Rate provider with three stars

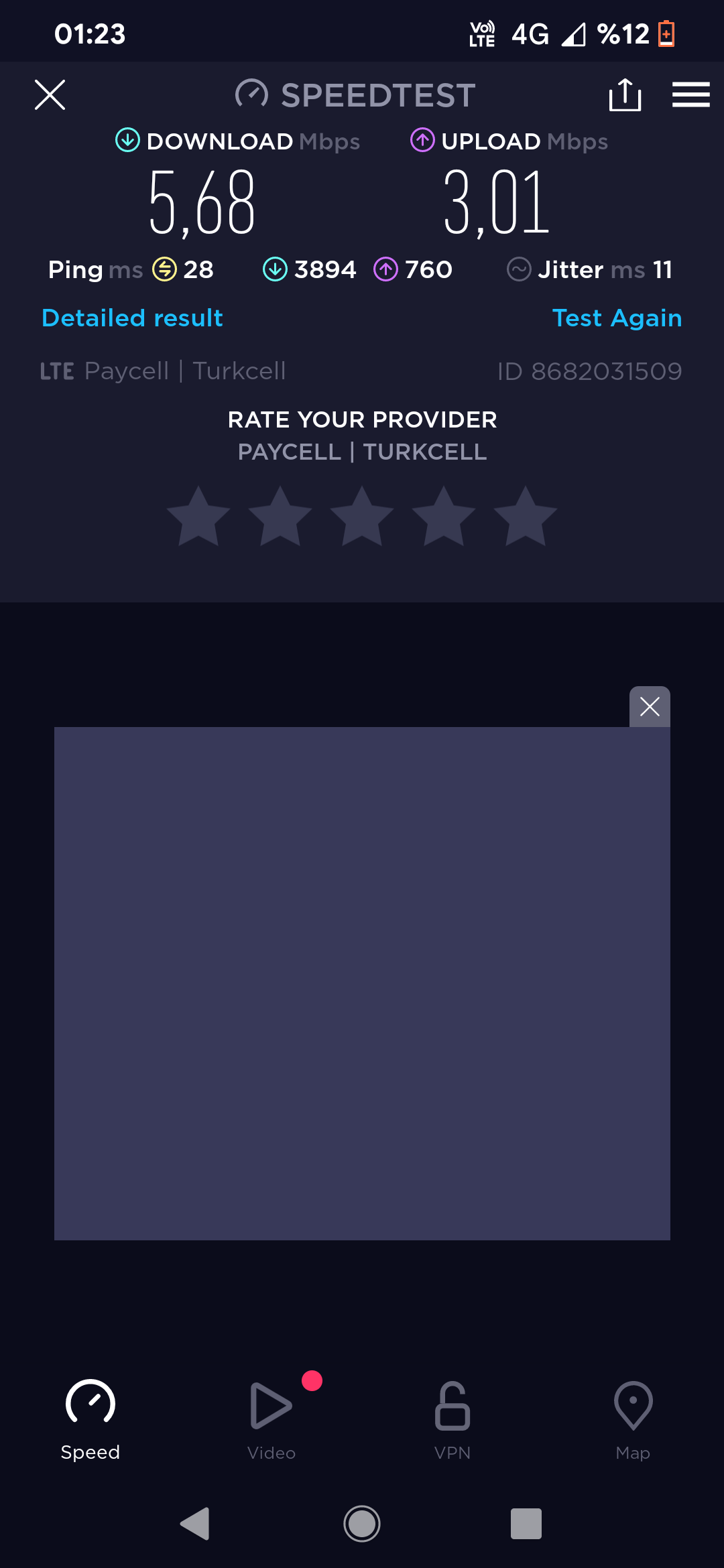pyautogui.click(x=362, y=516)
